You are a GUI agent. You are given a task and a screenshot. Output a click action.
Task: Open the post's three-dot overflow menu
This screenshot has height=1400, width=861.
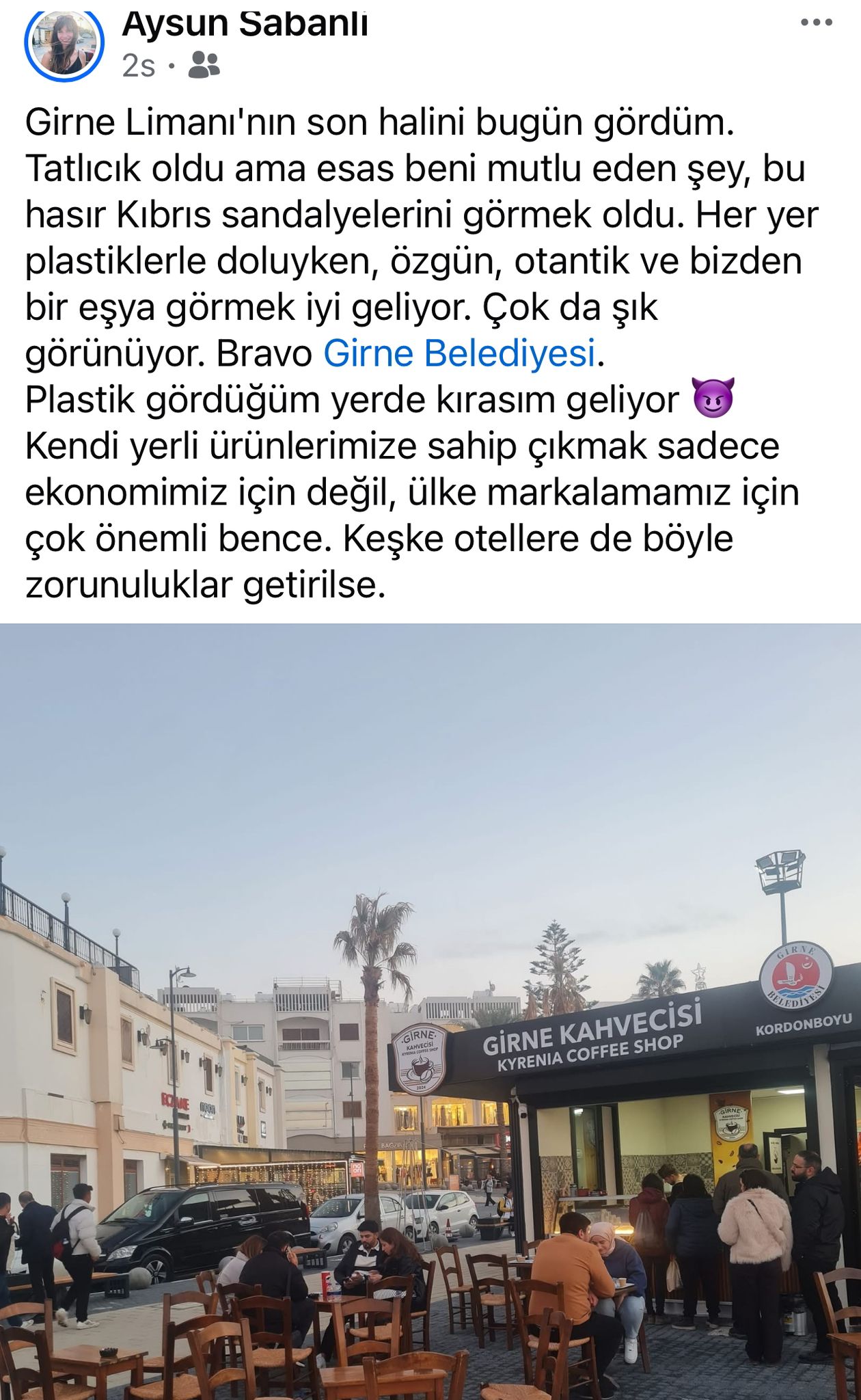(816, 23)
